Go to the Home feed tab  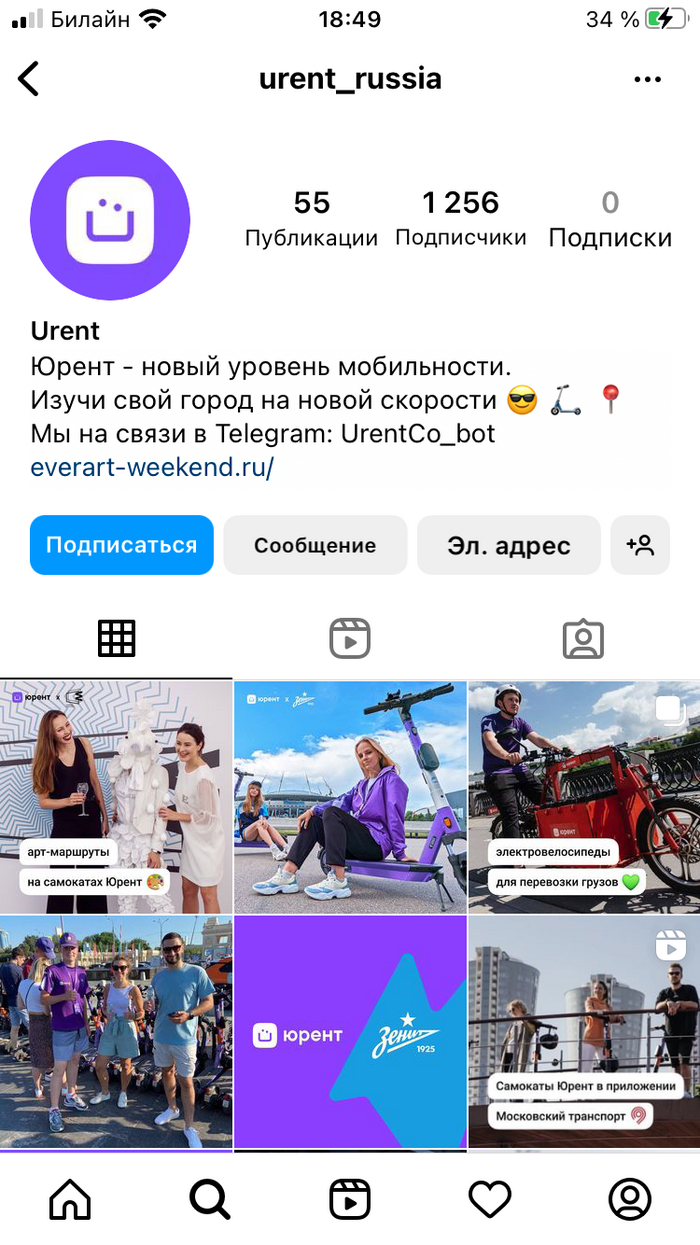point(70,1199)
